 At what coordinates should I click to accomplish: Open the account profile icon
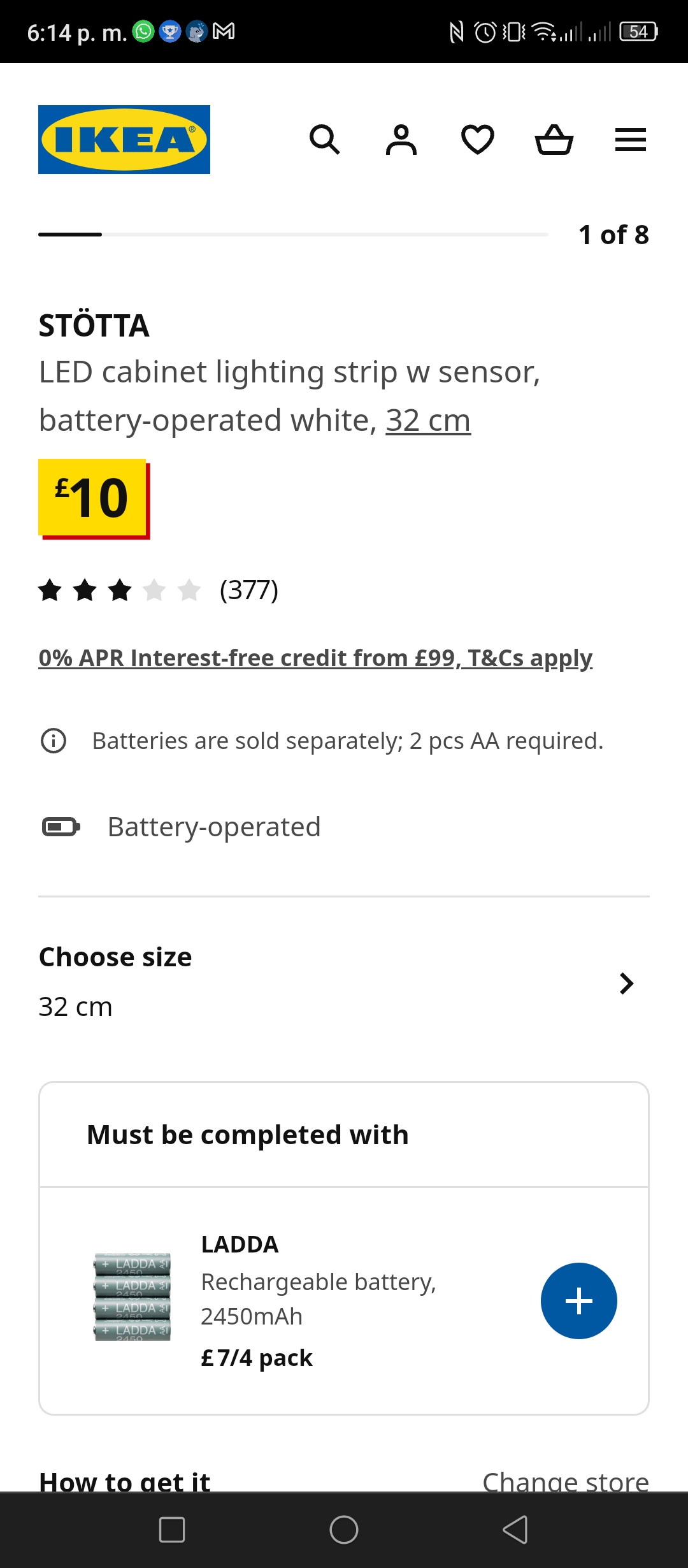coord(401,140)
